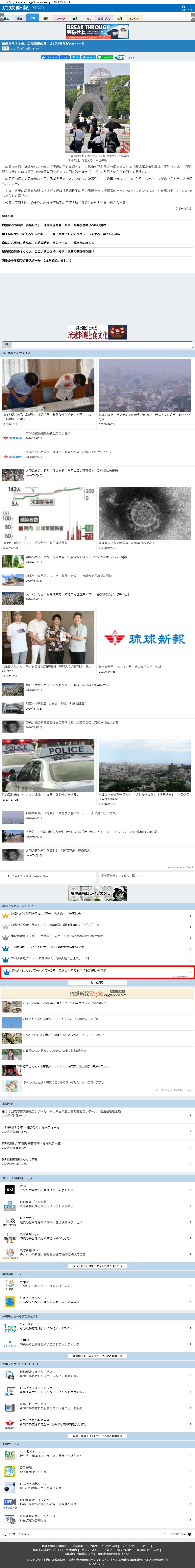Open the 琉球新報デジタル版 service row
Viewport: 195px width, 1568px height.
(x=97, y=1205)
